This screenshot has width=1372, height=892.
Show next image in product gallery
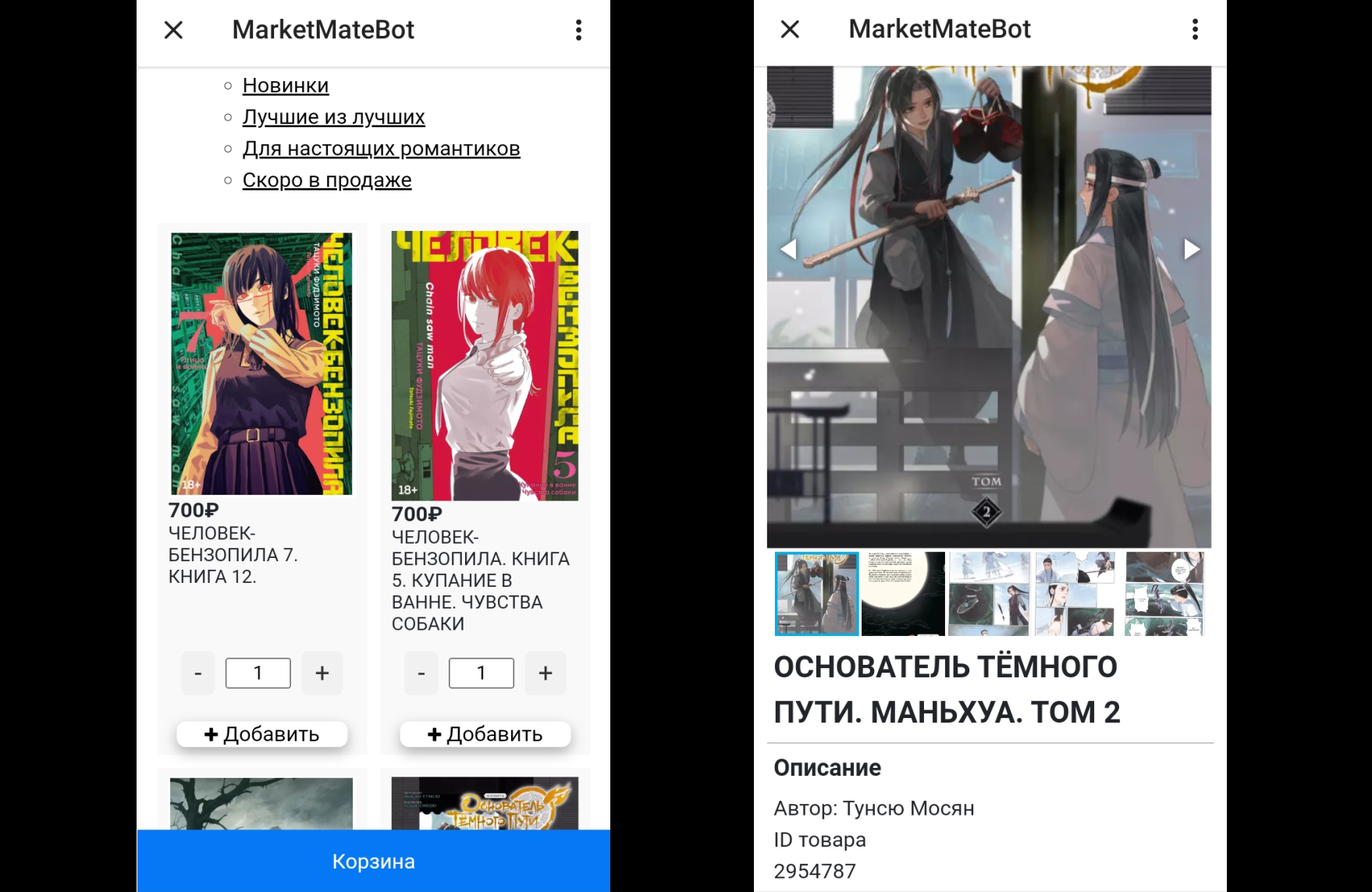(1191, 249)
